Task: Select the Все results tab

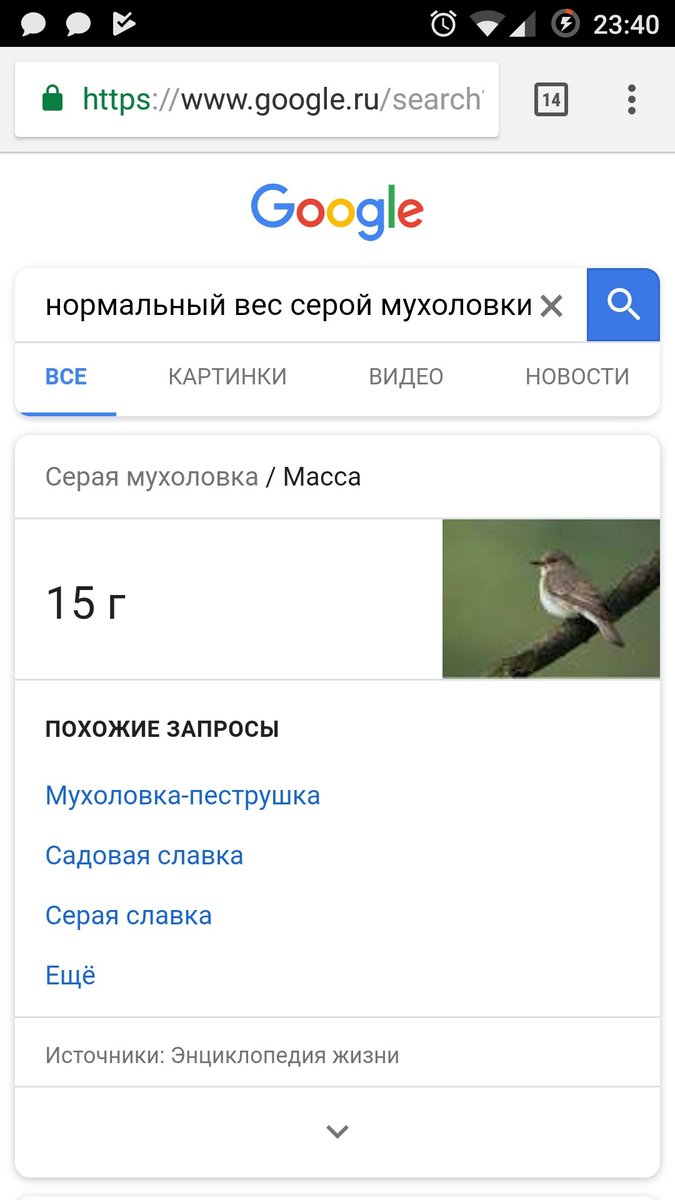Action: [66, 377]
